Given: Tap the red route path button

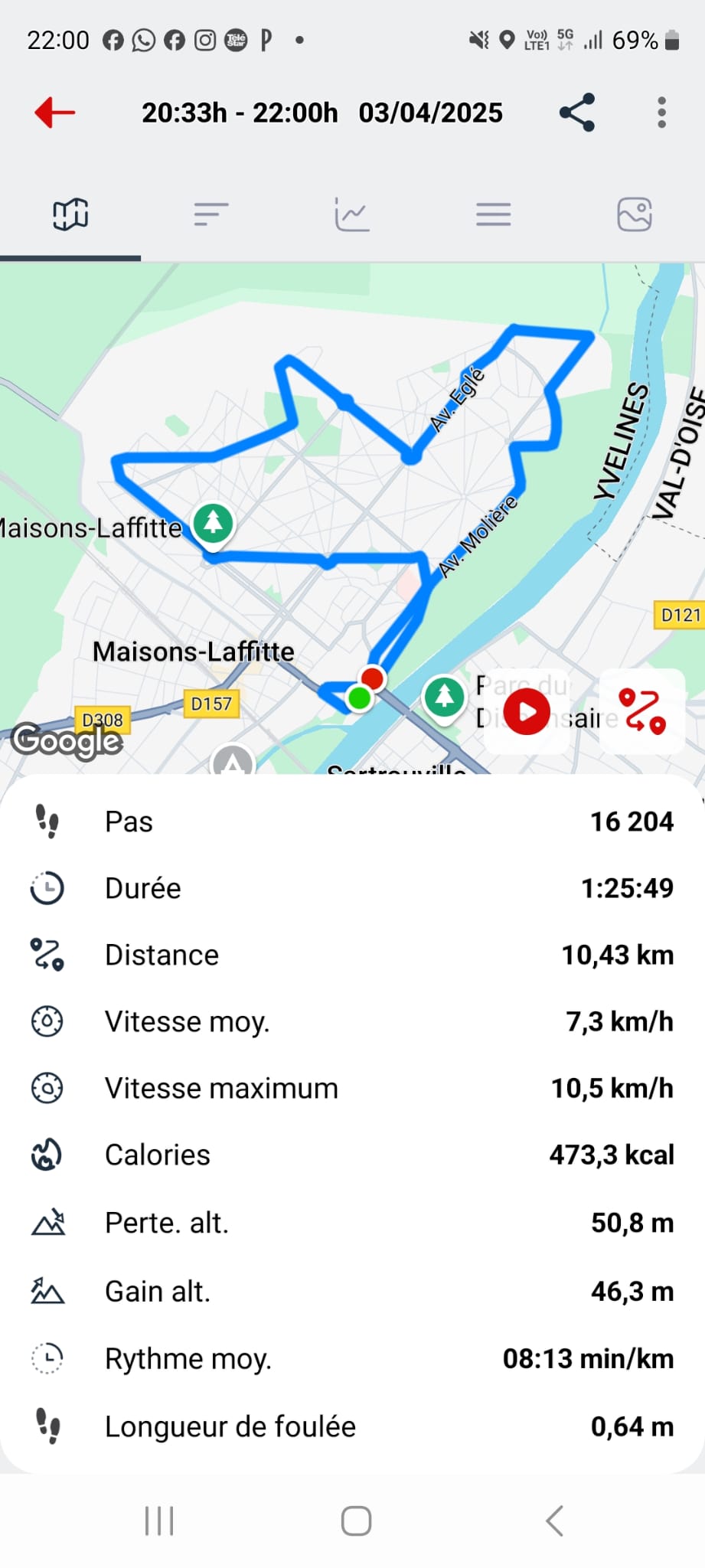Looking at the screenshot, I should tap(642, 711).
